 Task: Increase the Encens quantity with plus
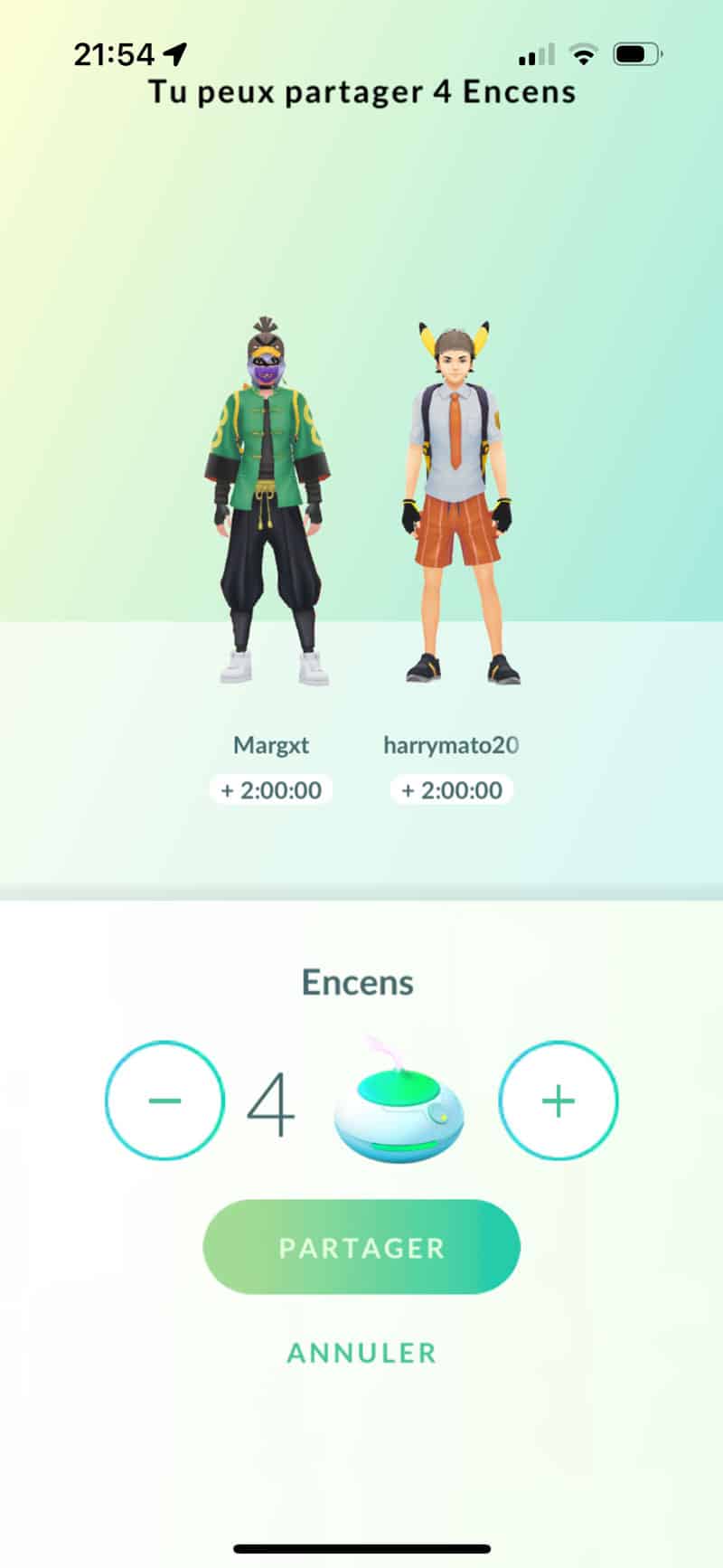(559, 1100)
